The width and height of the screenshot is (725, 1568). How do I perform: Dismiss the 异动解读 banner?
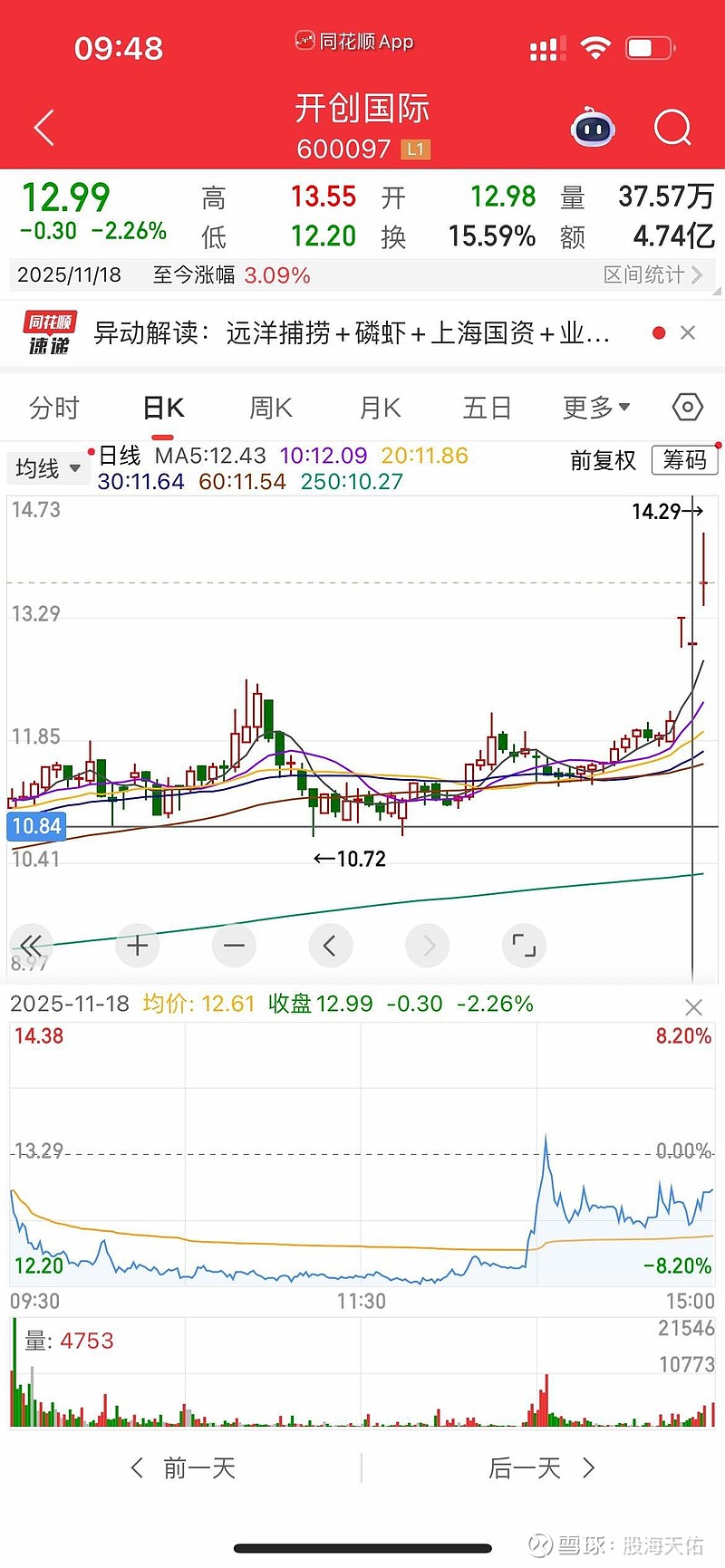point(688,333)
